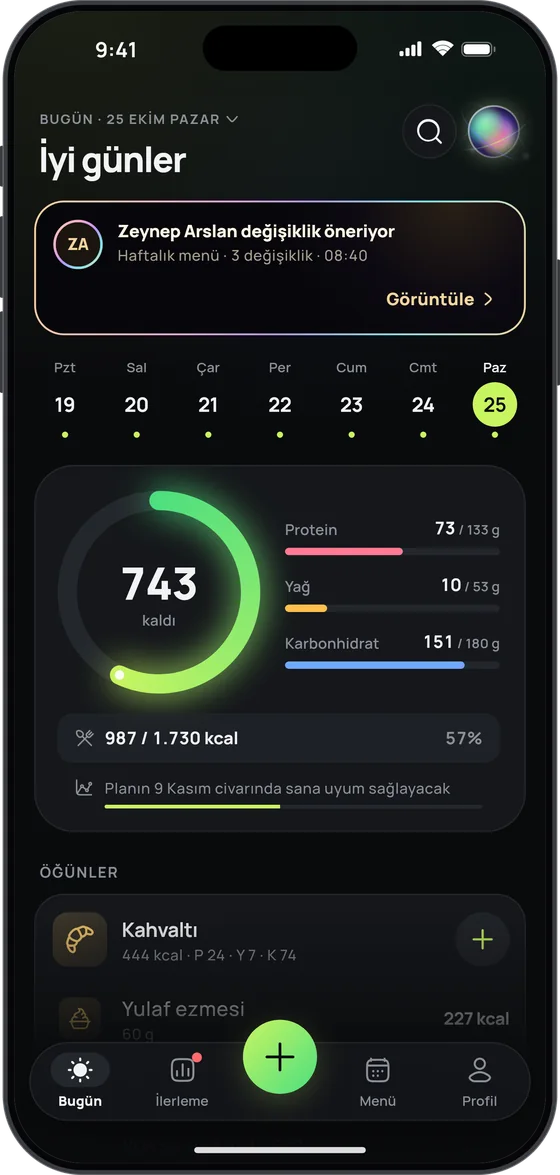Select Cum 23 in the week strip
The image size is (560, 1175).
point(352,401)
